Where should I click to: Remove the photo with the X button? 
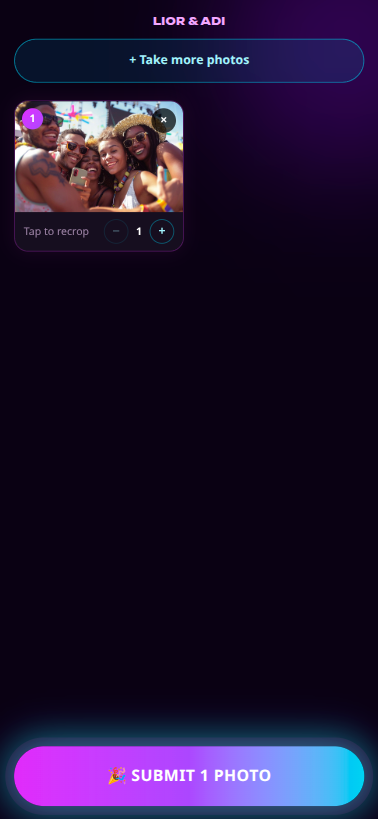click(163, 120)
